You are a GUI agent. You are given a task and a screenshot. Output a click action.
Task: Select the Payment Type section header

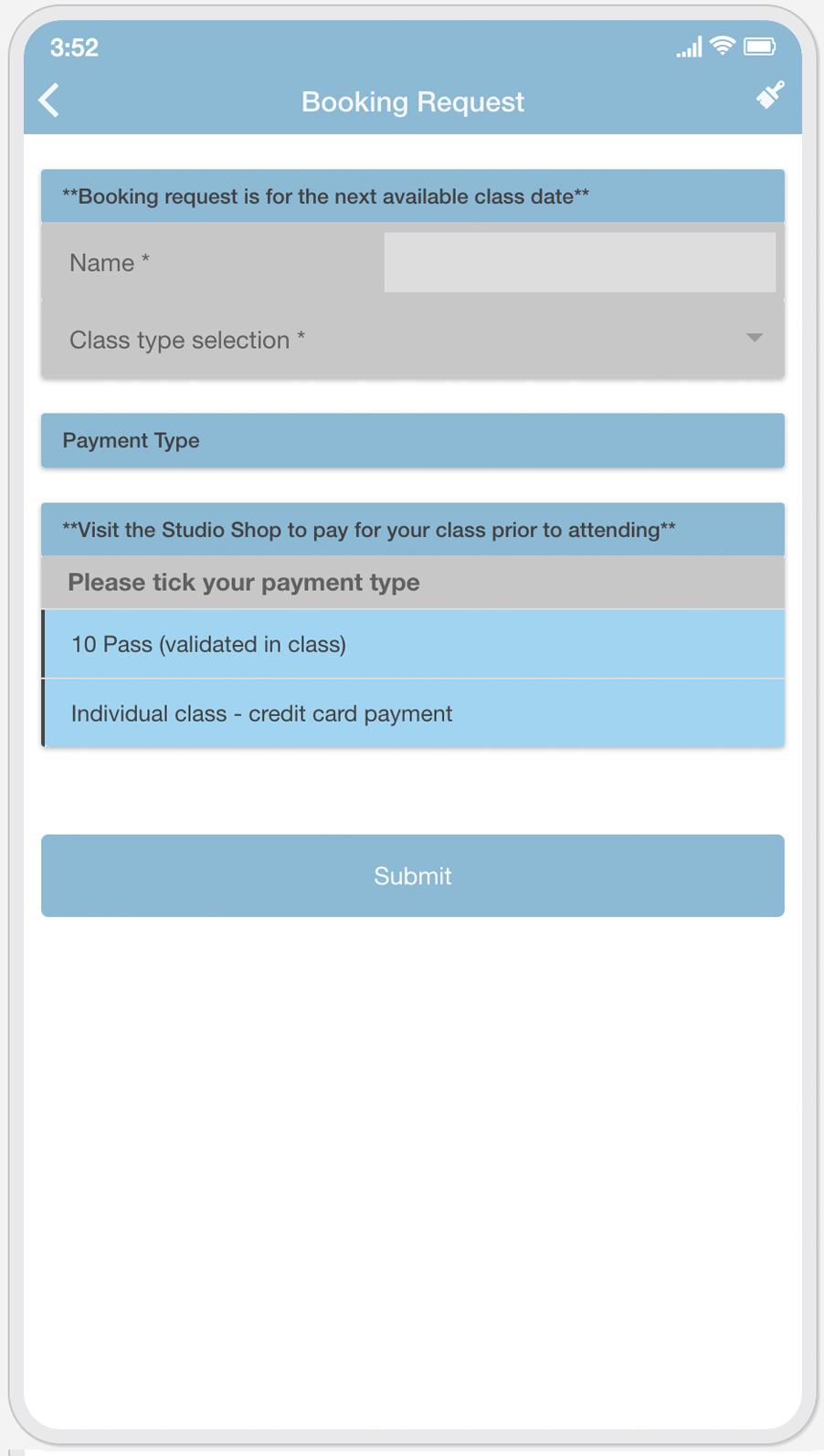[x=412, y=440]
